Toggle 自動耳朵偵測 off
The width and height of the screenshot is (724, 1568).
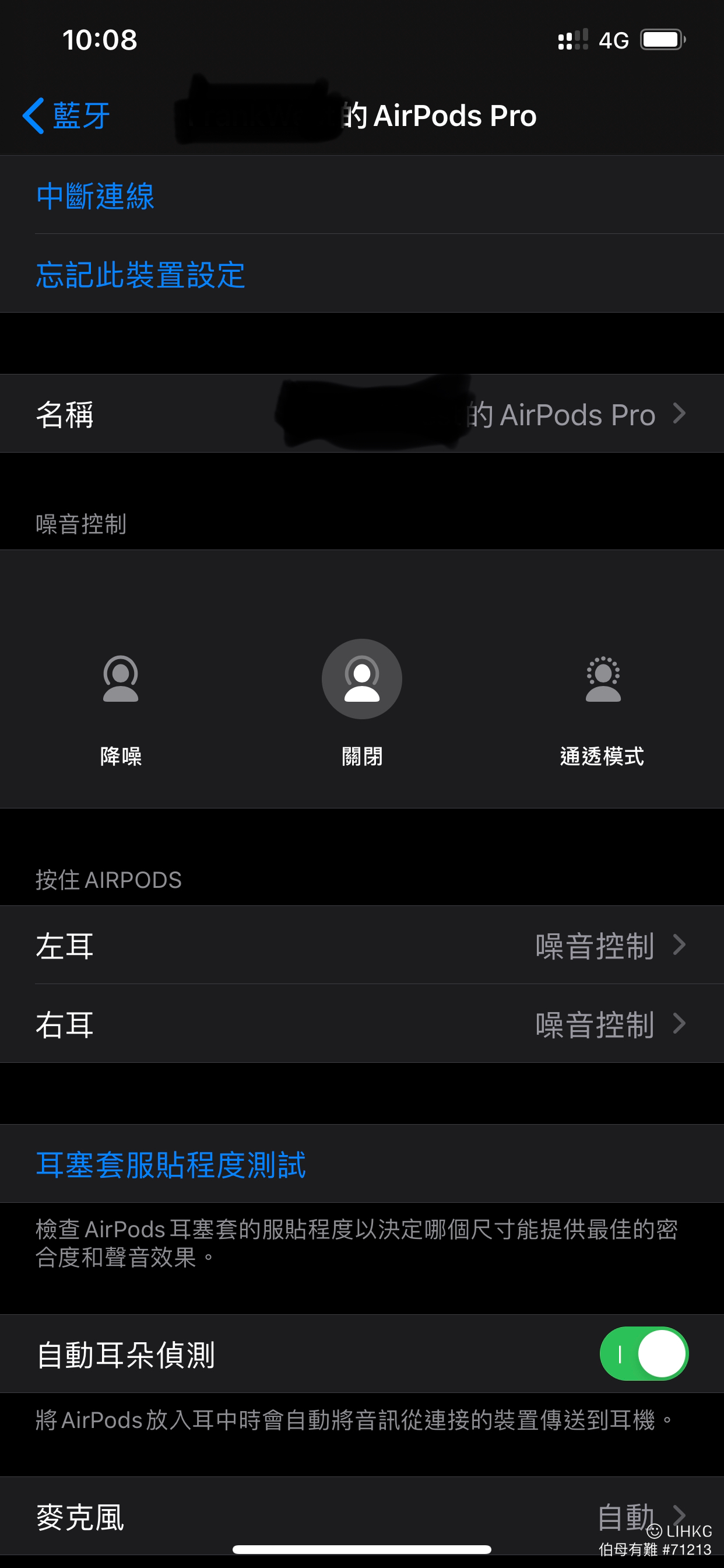[644, 1354]
